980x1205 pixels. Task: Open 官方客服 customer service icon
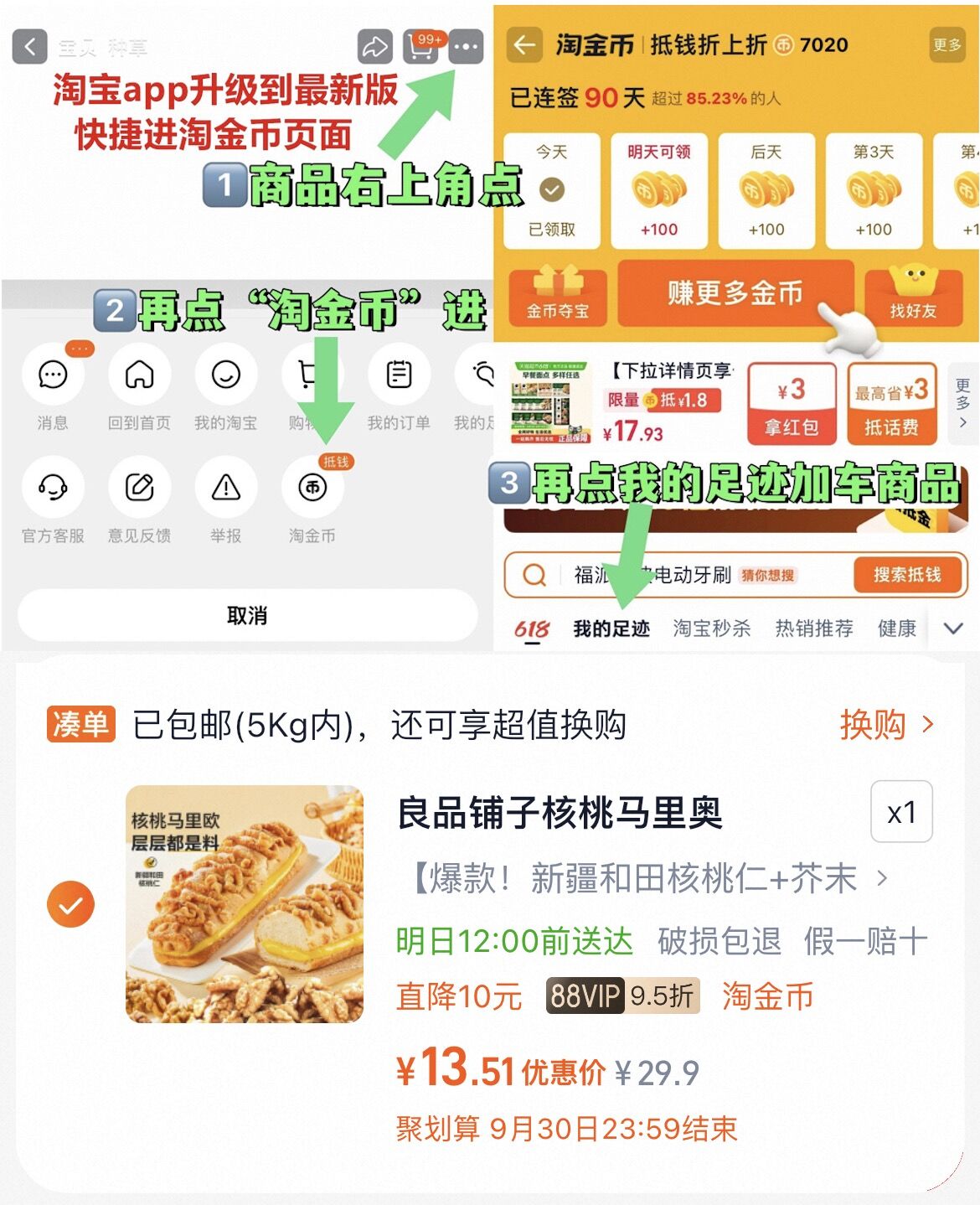[53, 488]
